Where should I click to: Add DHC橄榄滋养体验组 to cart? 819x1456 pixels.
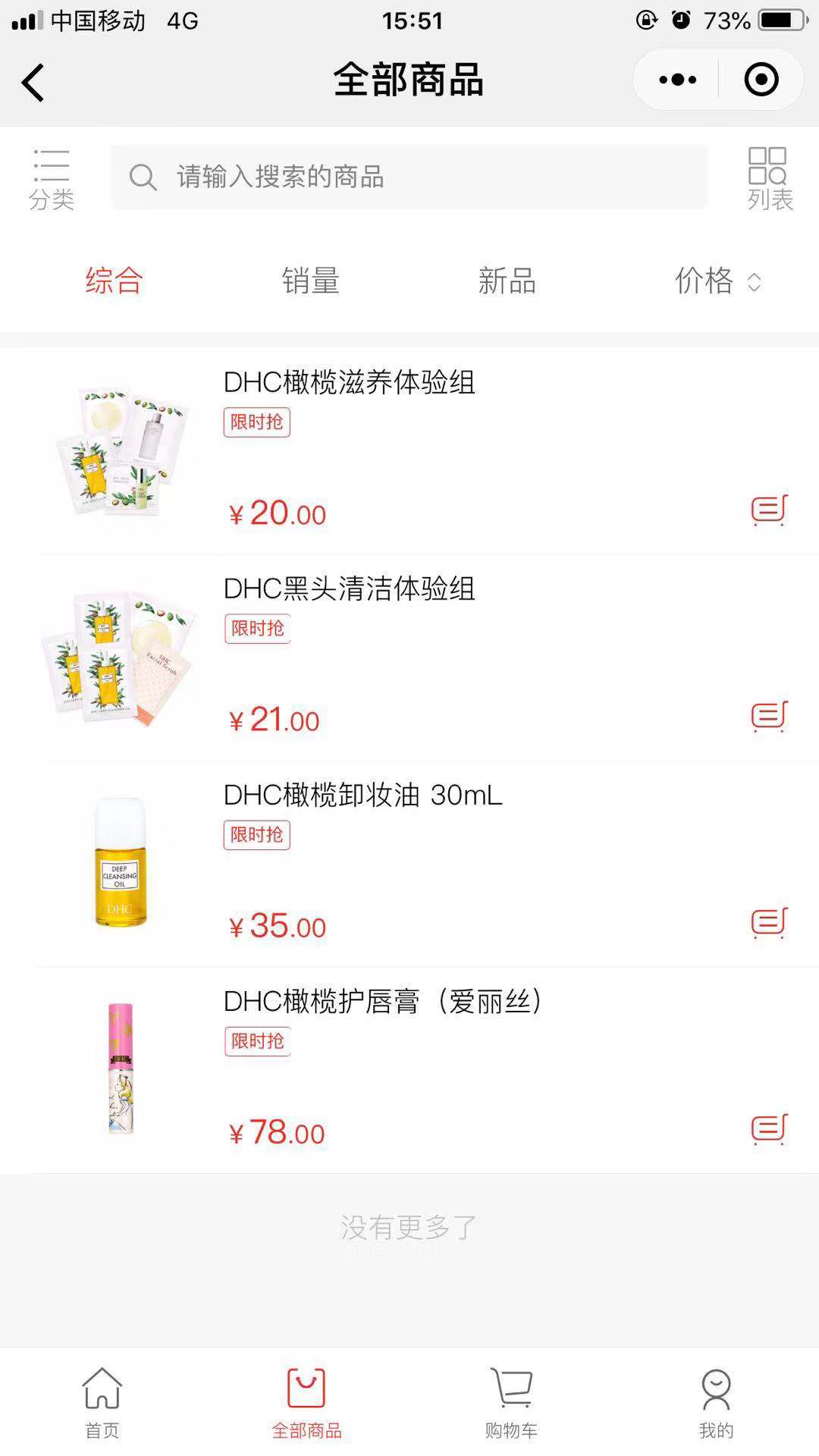(769, 510)
